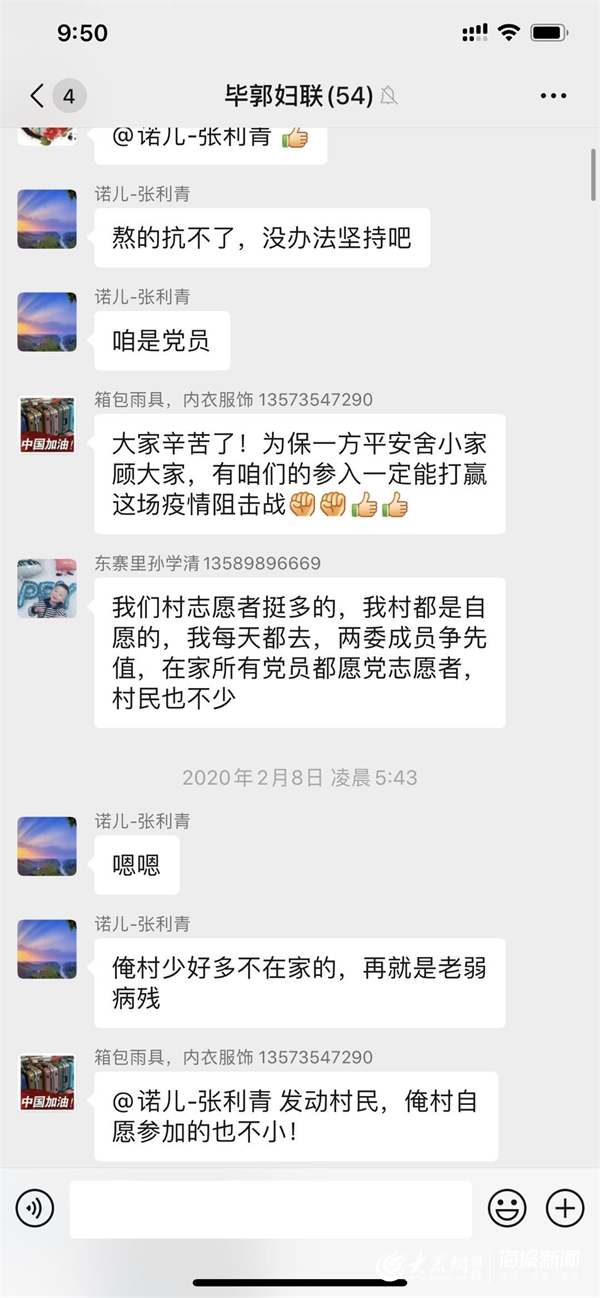Viewport: 600px width, 1298px height.
Task: Tap the avatar next to the '嗯嗯' message
Action: [47, 846]
